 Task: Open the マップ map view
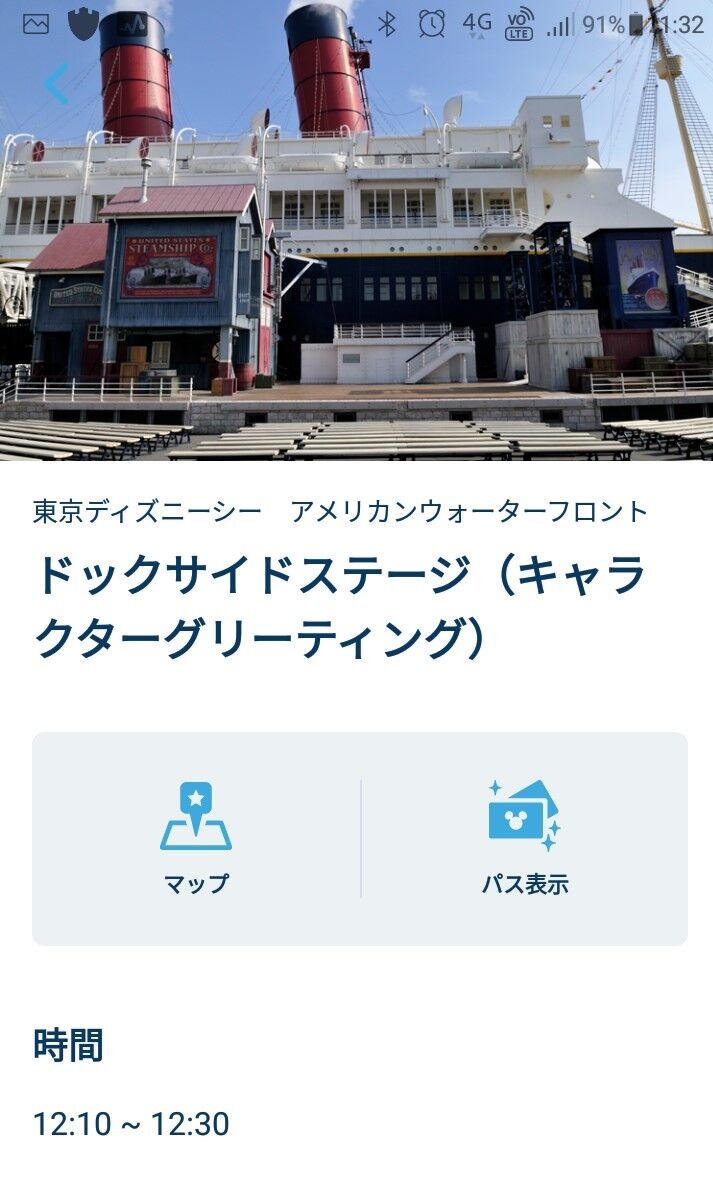coord(196,838)
